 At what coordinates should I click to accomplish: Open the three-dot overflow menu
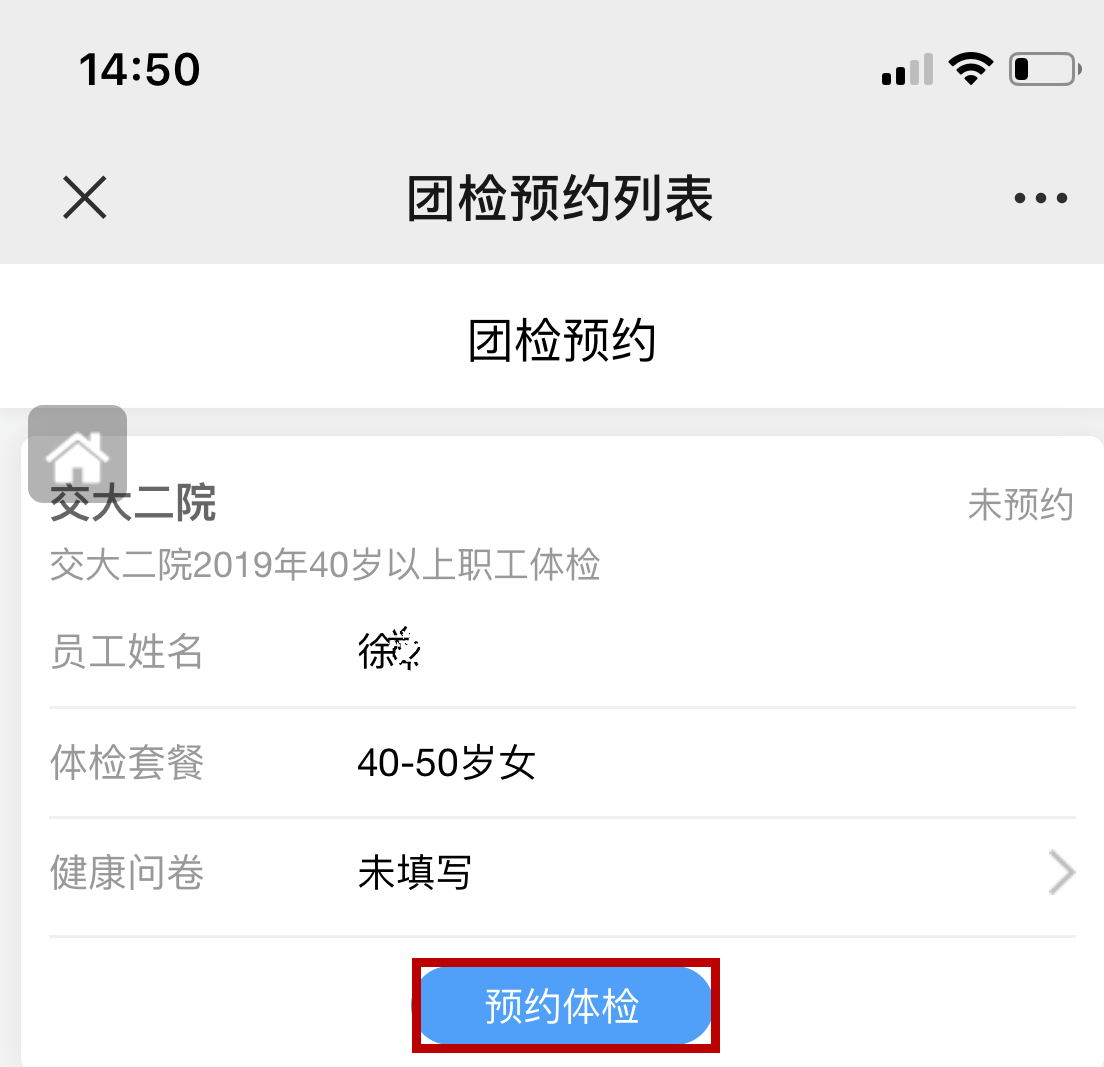1040,198
